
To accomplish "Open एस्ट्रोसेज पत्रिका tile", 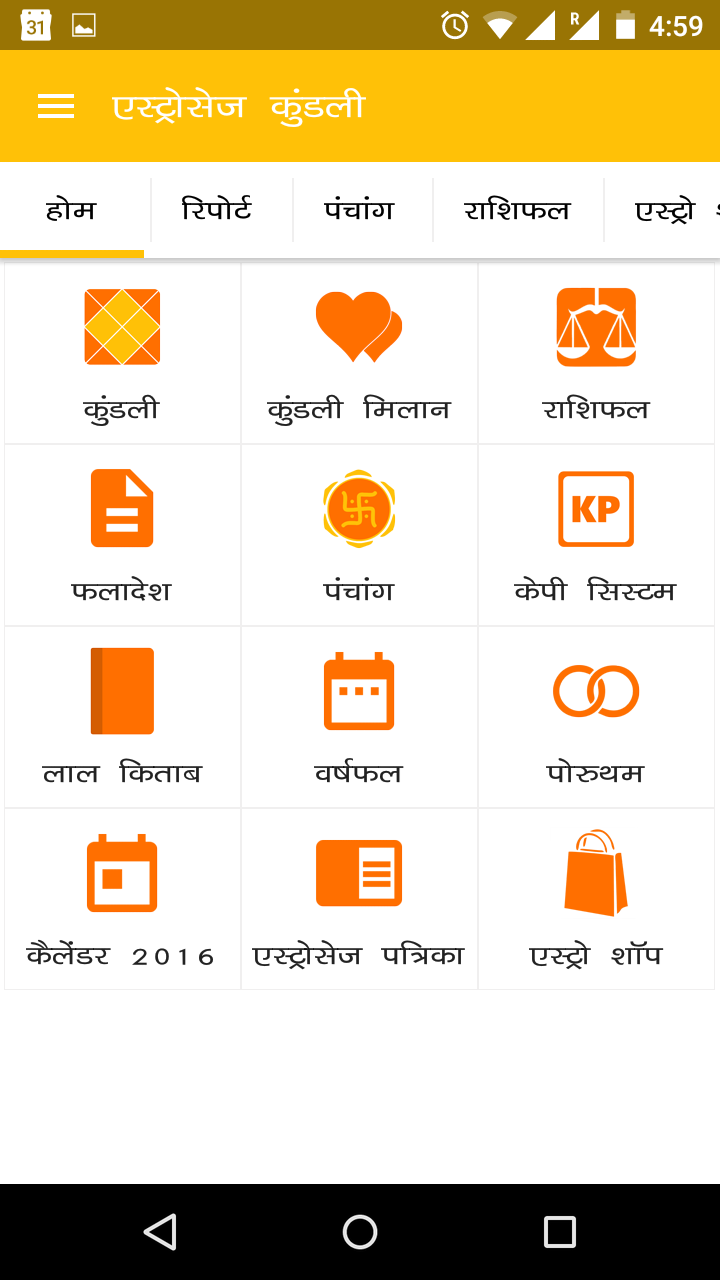I will coord(359,899).
